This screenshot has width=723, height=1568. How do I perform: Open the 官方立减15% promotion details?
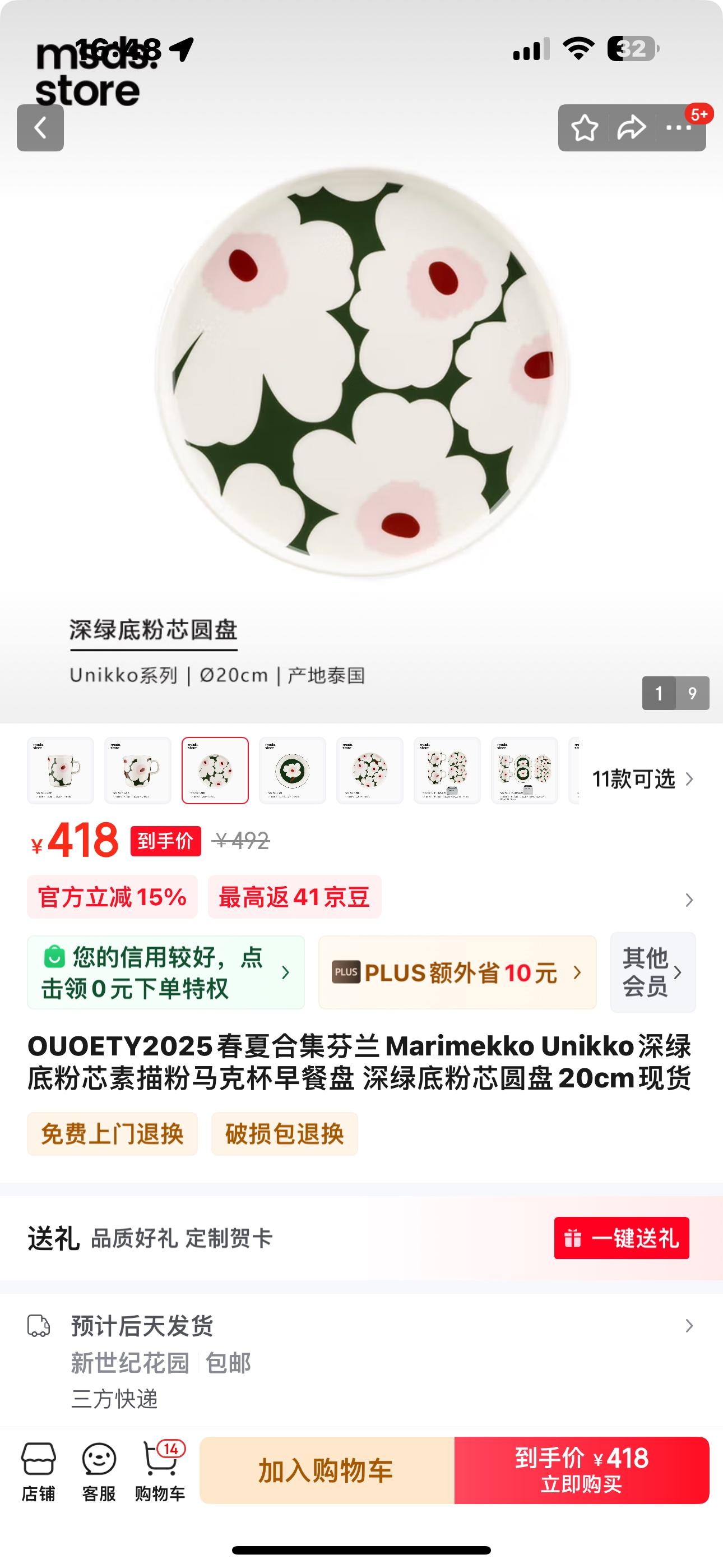[x=112, y=897]
